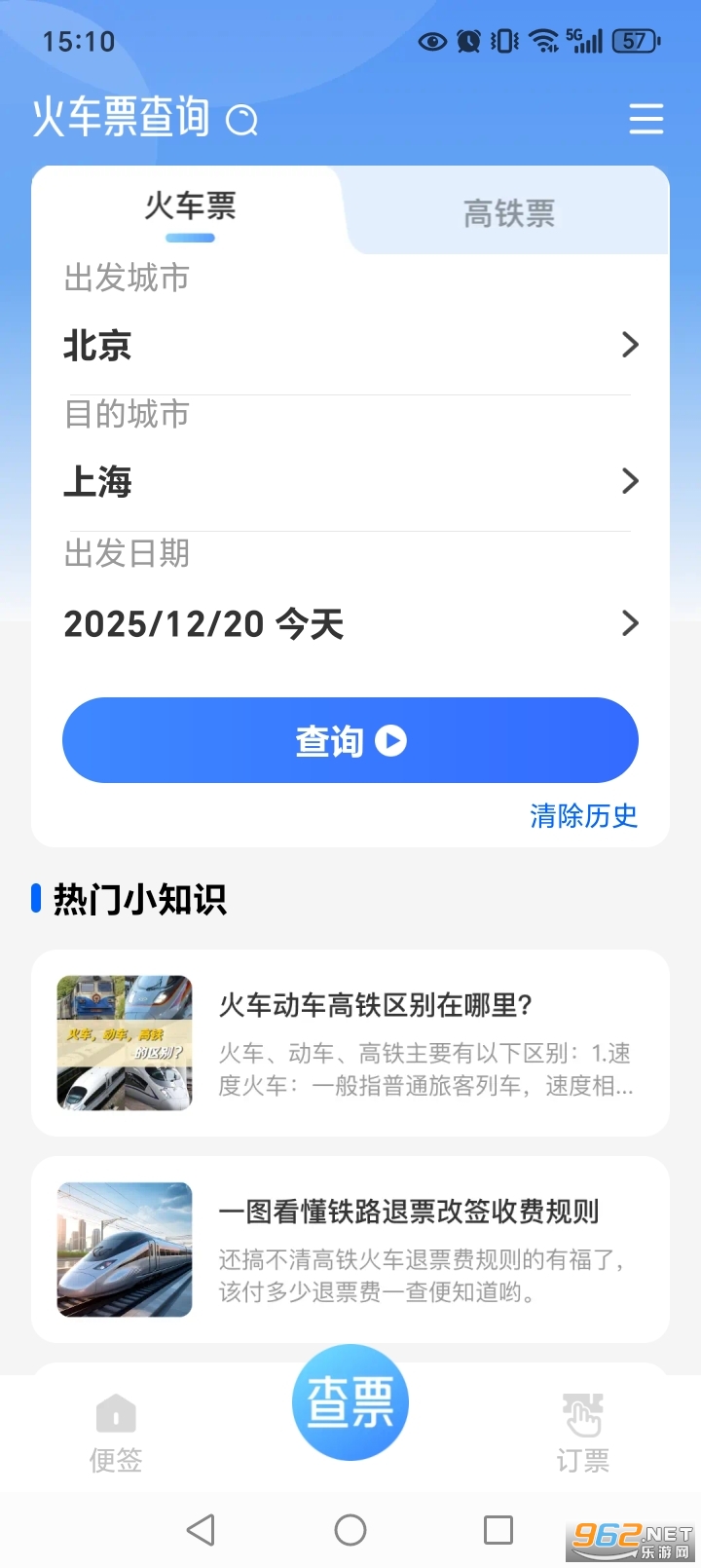The image size is (701, 1568).
Task: Tap the 查询 search button
Action: (350, 740)
